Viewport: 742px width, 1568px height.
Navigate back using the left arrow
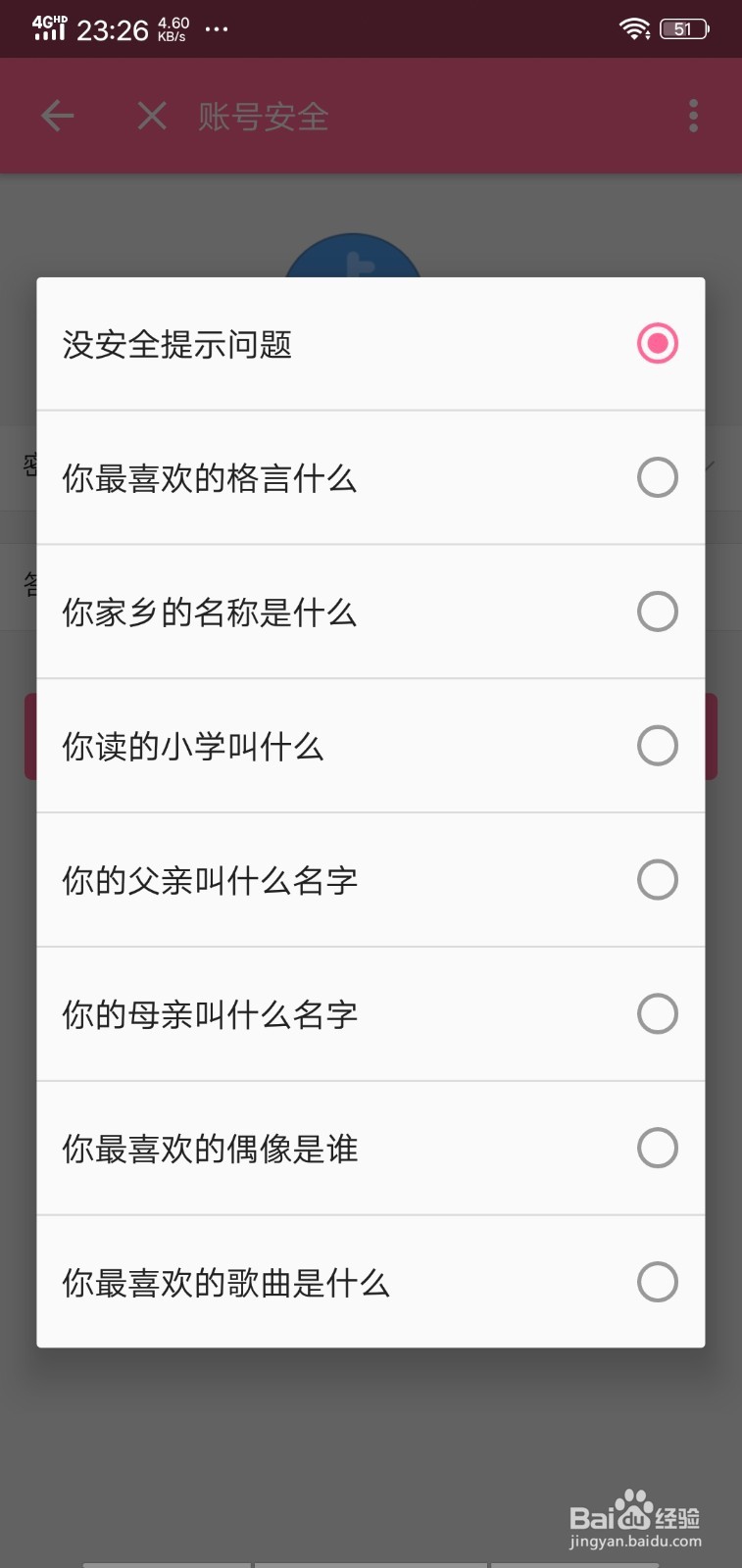[56, 115]
